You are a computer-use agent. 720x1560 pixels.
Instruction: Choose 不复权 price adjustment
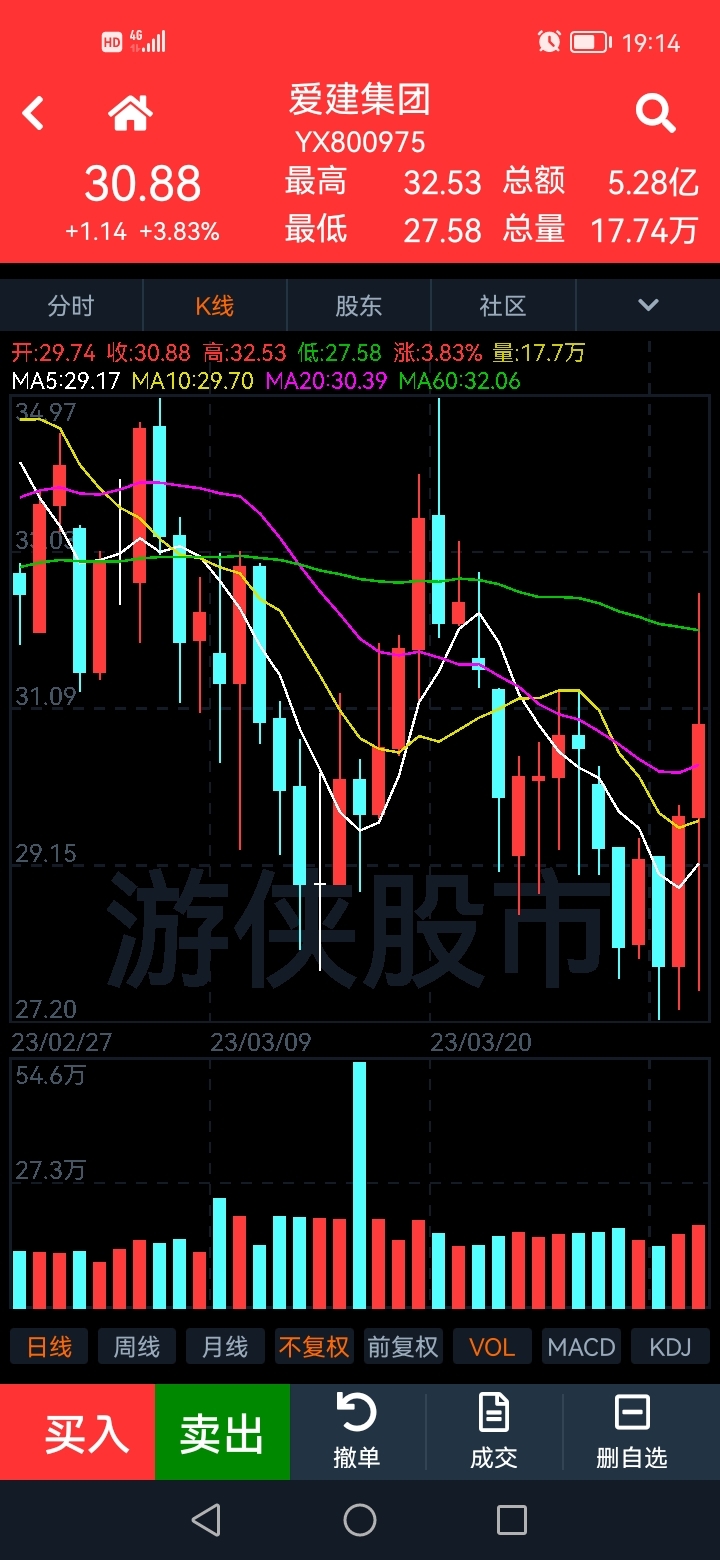coord(314,1347)
